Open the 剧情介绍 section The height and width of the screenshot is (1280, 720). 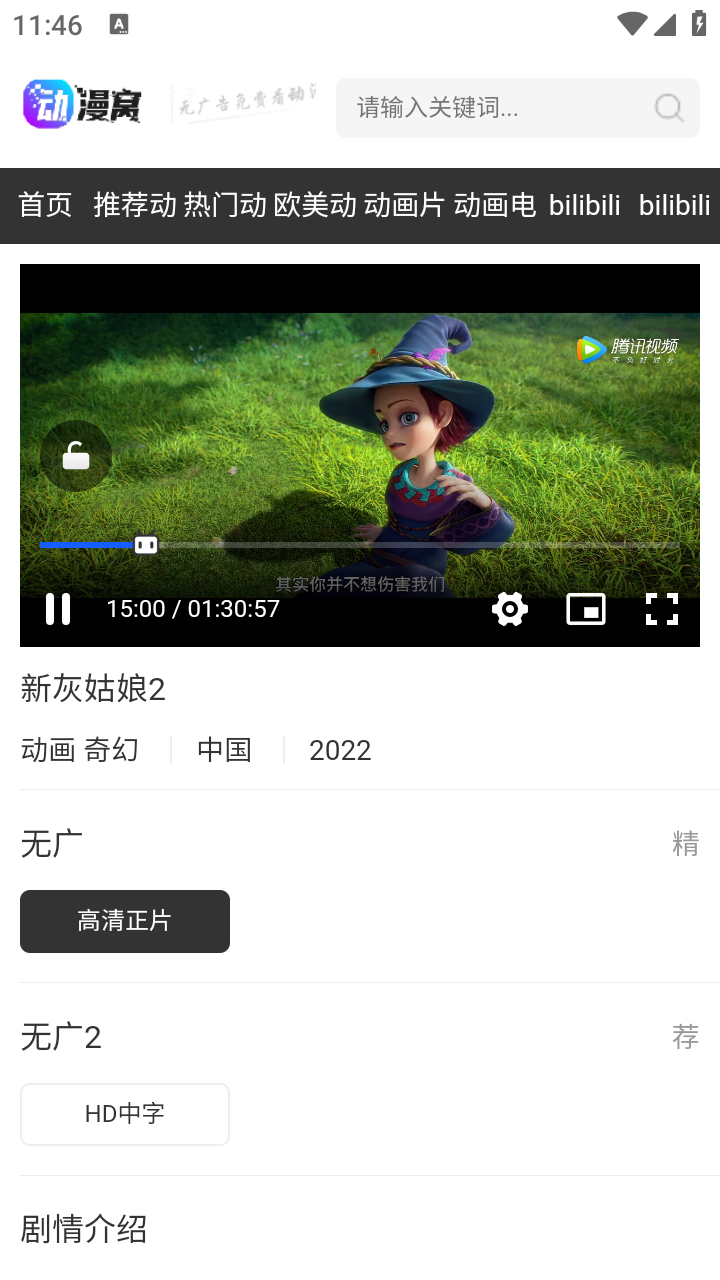pyautogui.click(x=81, y=1230)
